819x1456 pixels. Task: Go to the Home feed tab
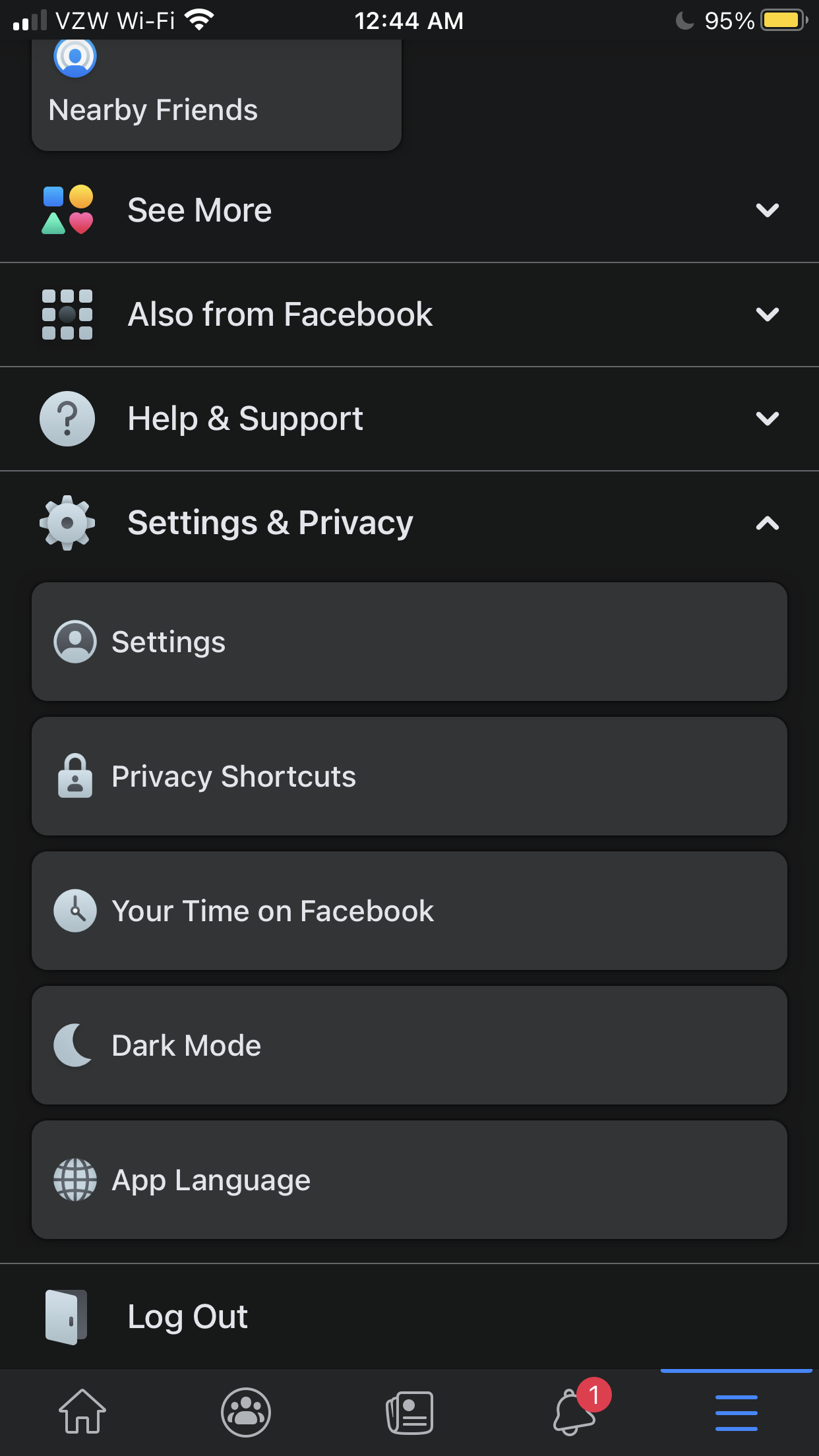point(82,1412)
